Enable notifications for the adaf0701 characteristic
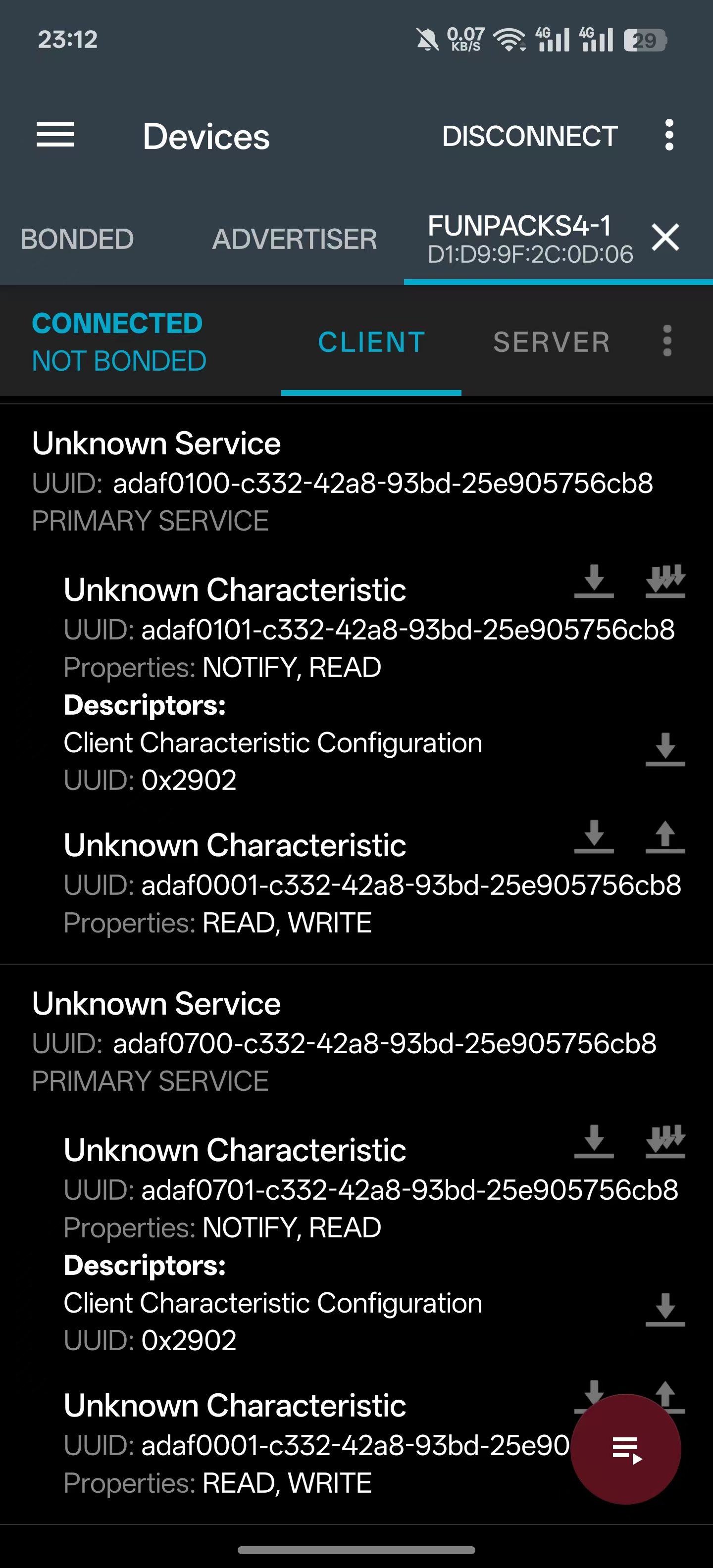 click(x=665, y=1141)
